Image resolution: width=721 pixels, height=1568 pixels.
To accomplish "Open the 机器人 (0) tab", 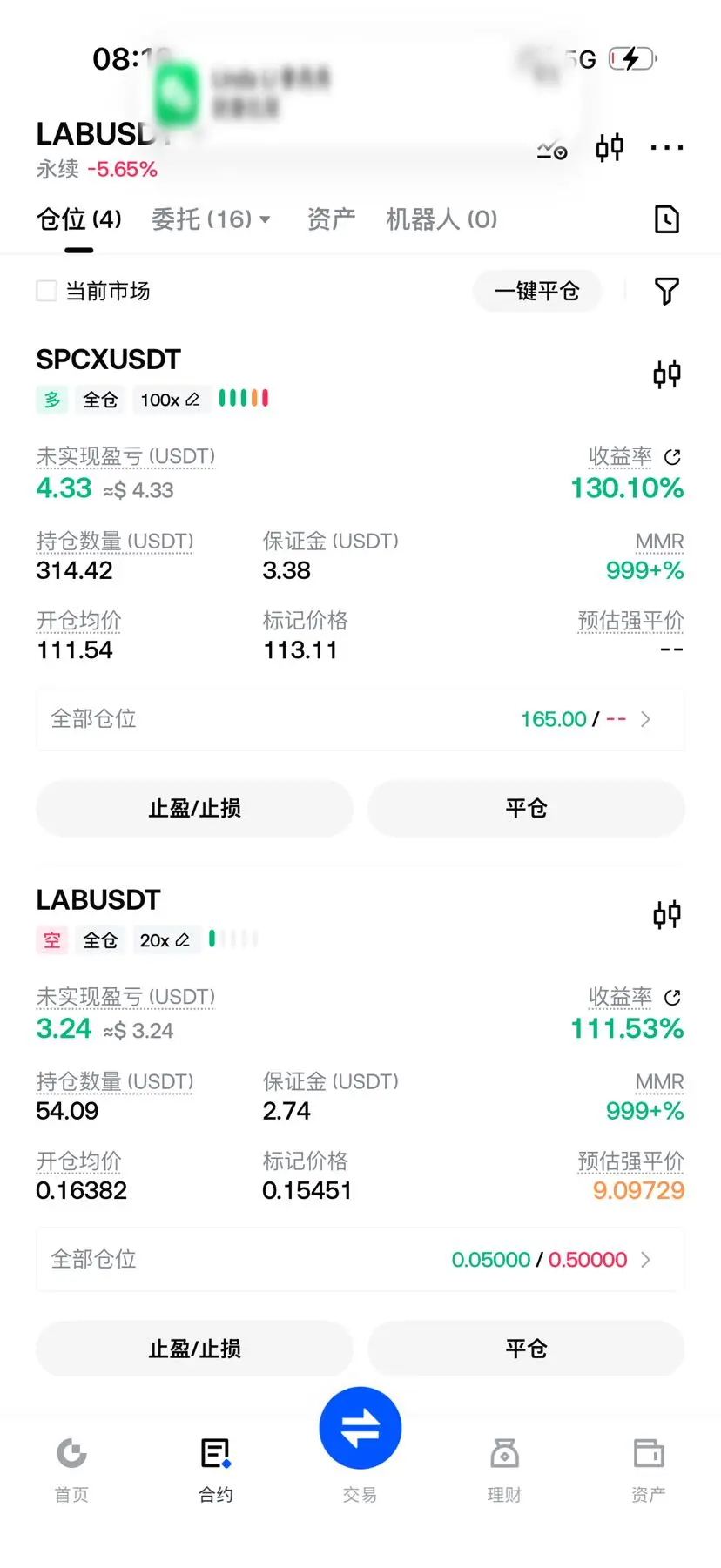I will click(441, 219).
